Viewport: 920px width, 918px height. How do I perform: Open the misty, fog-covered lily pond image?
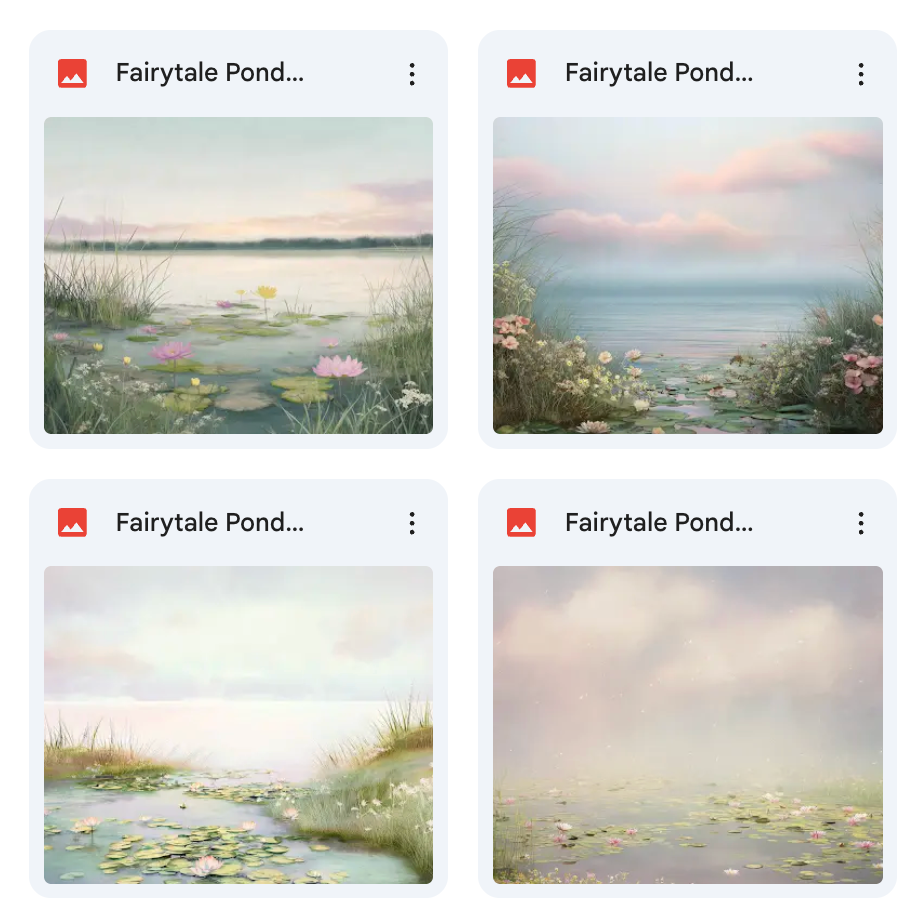coord(687,724)
